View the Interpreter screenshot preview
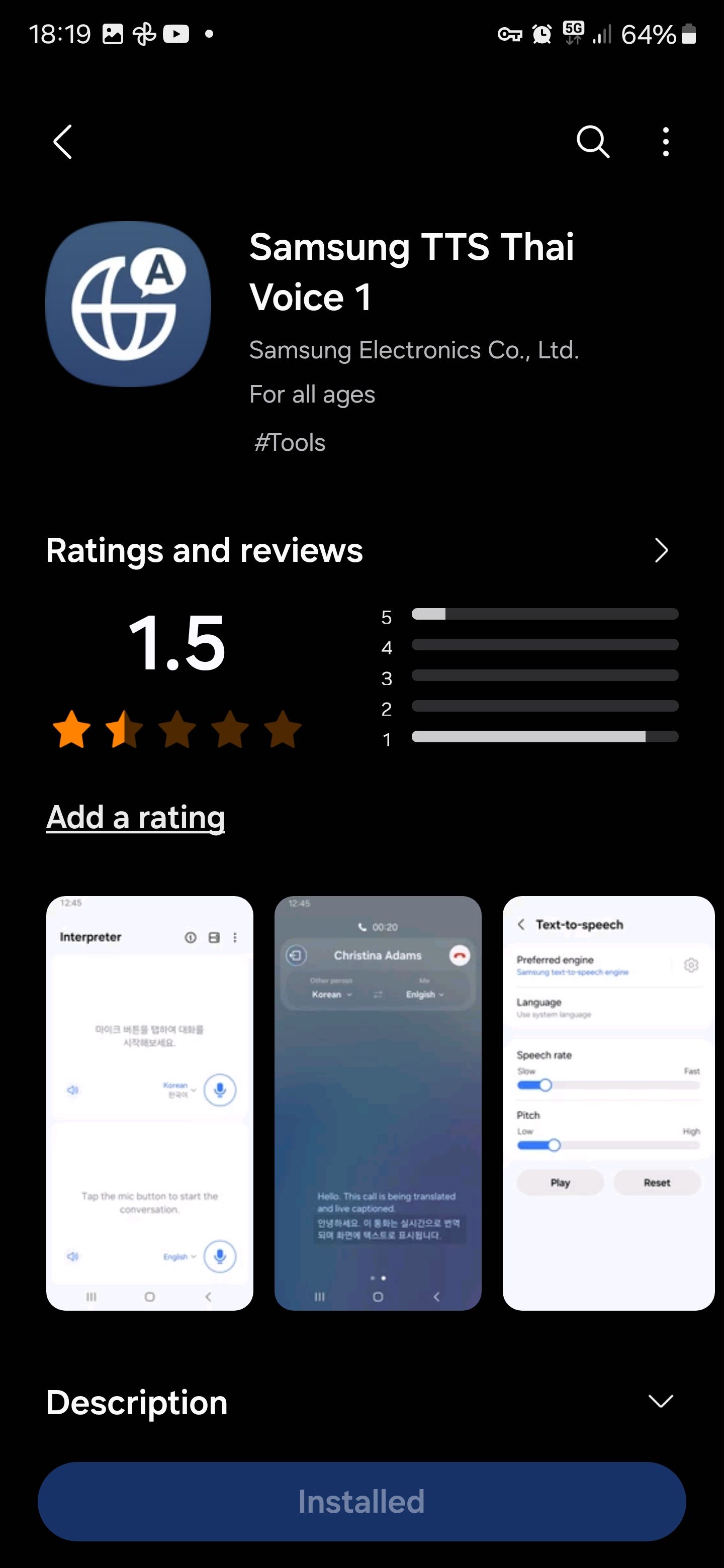724x1568 pixels. point(150,1103)
